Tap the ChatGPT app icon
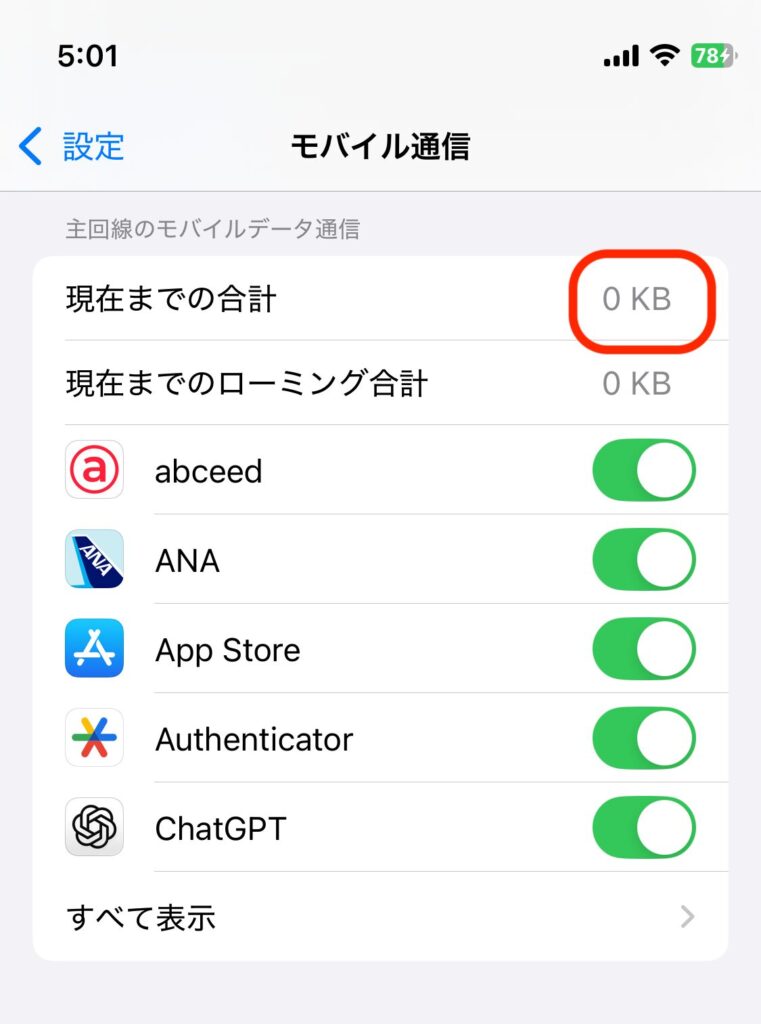Screen dimensions: 761x1024 [x=94, y=827]
